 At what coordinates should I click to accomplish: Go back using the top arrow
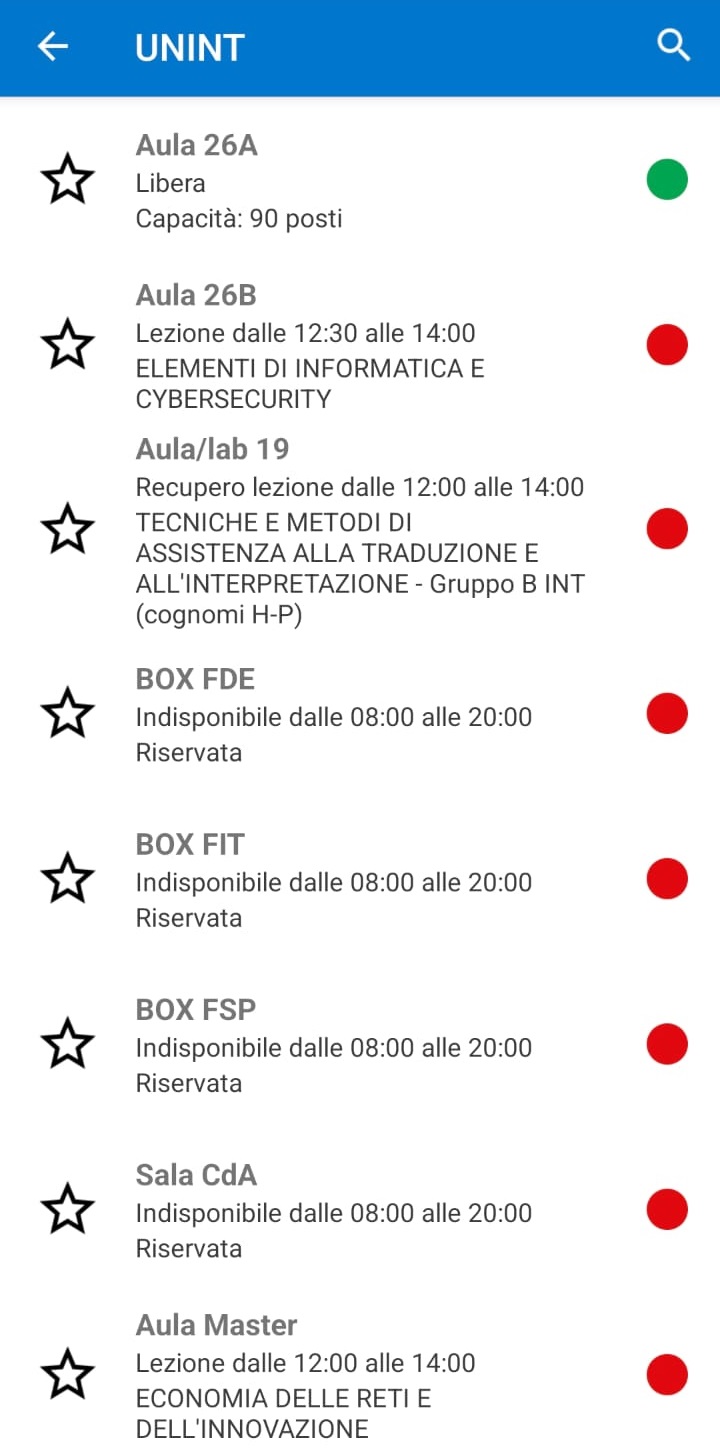[x=52, y=46]
